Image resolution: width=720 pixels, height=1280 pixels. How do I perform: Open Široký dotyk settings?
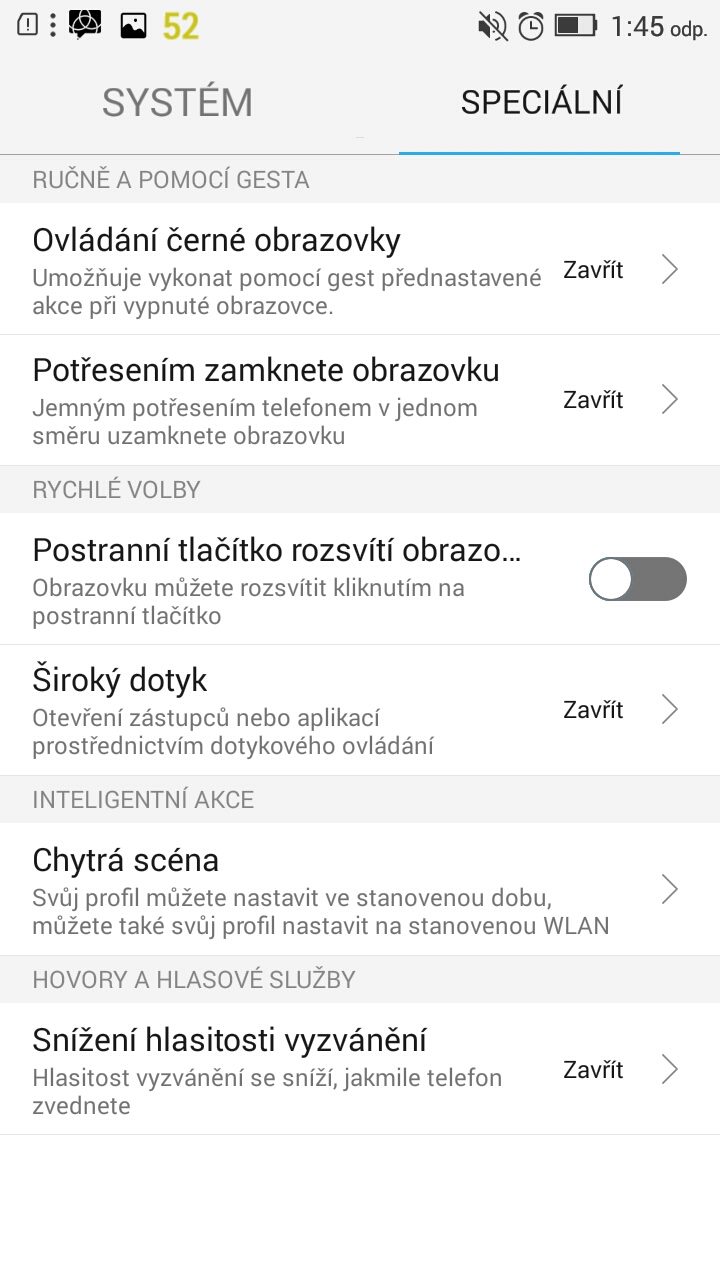click(x=360, y=710)
